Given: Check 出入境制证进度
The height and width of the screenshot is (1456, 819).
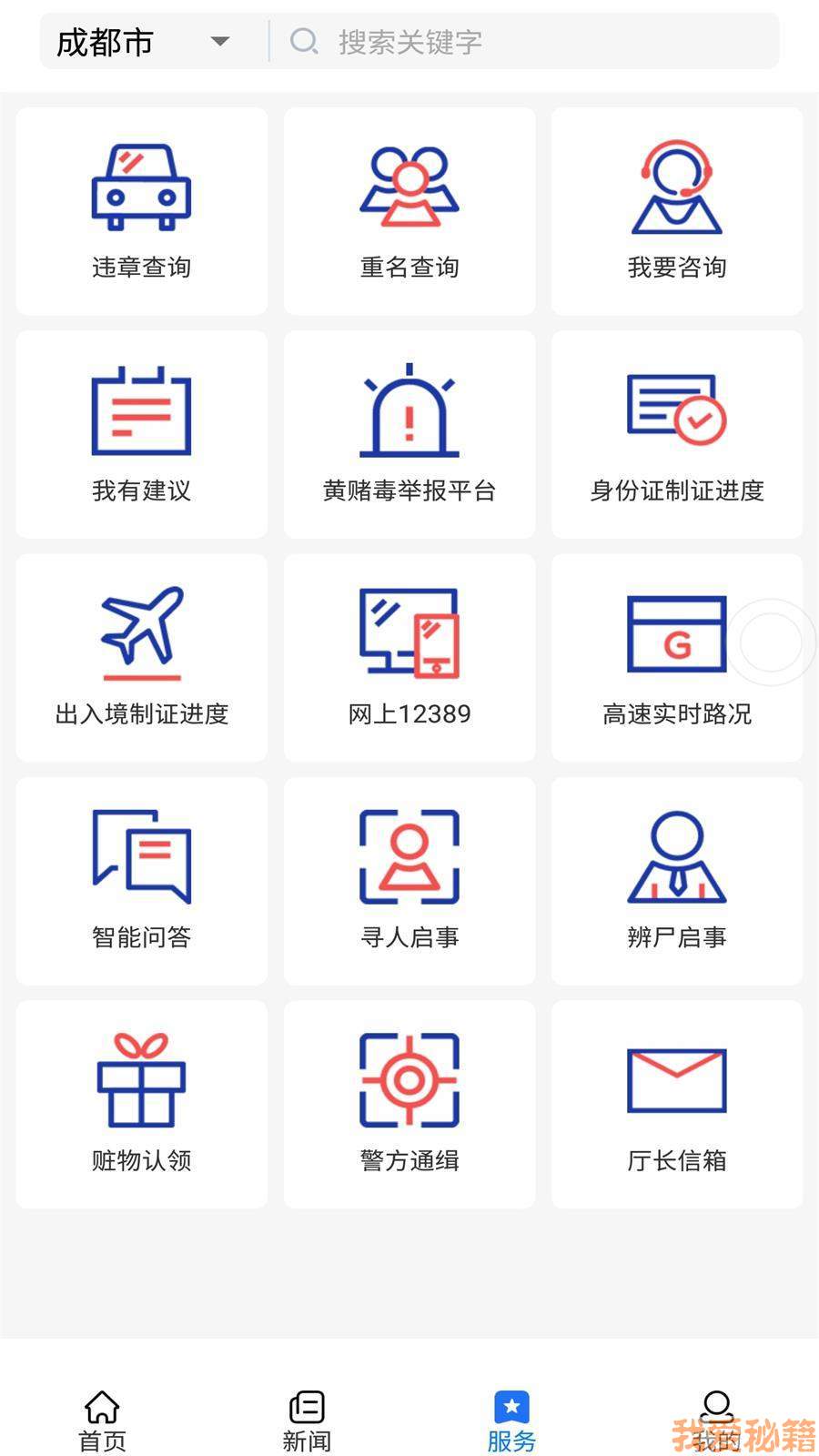Looking at the screenshot, I should coord(142,658).
